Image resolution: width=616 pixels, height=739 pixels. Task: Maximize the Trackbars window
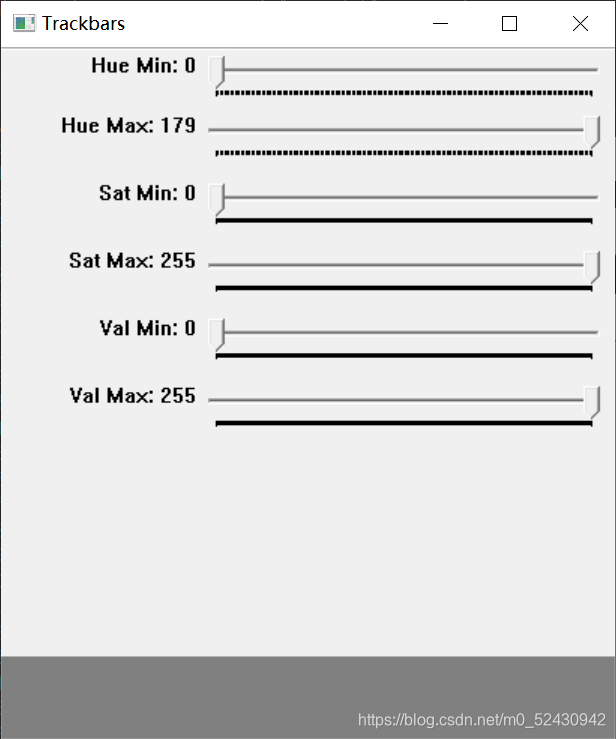(509, 23)
